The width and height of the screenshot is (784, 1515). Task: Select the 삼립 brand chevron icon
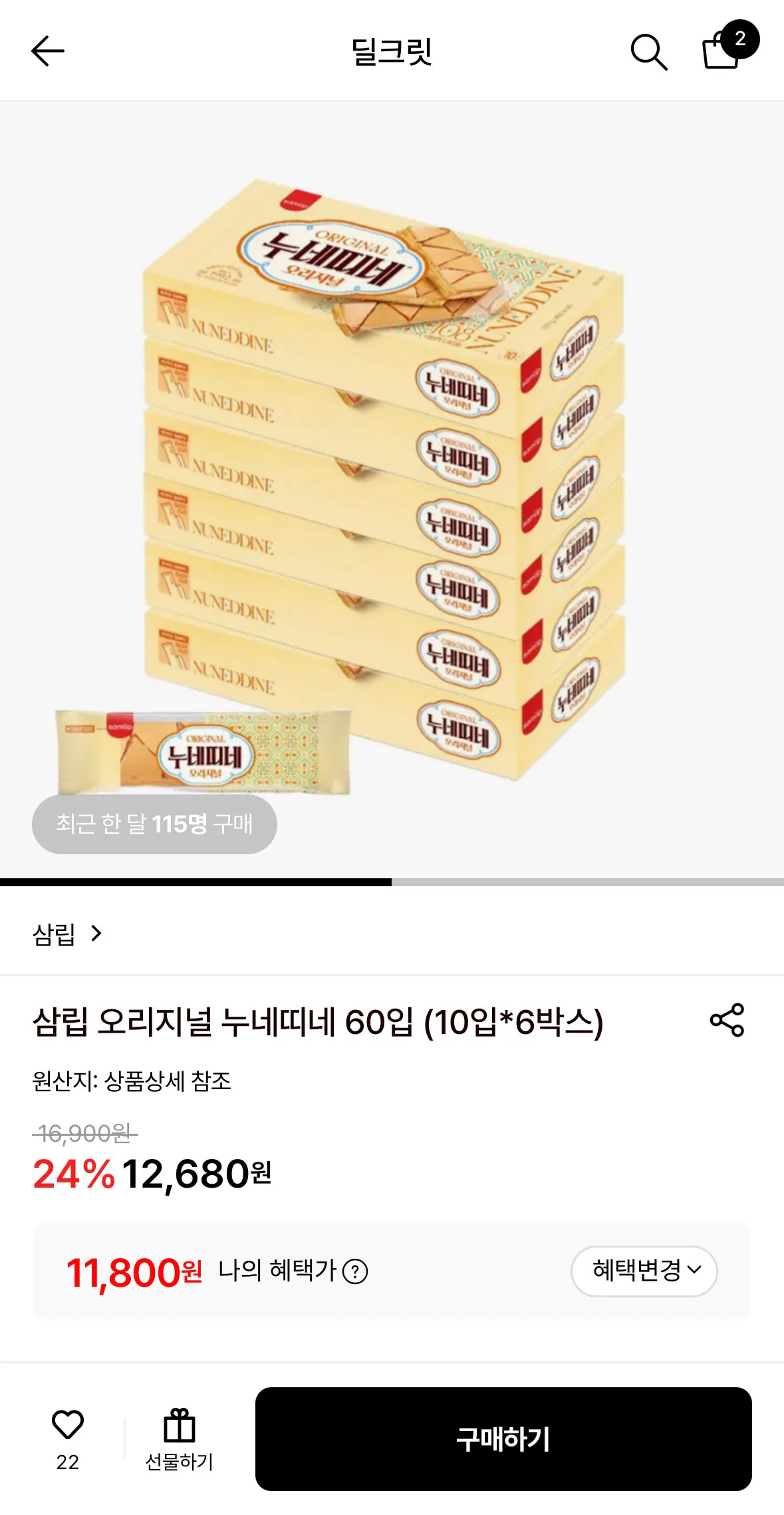pos(97,935)
